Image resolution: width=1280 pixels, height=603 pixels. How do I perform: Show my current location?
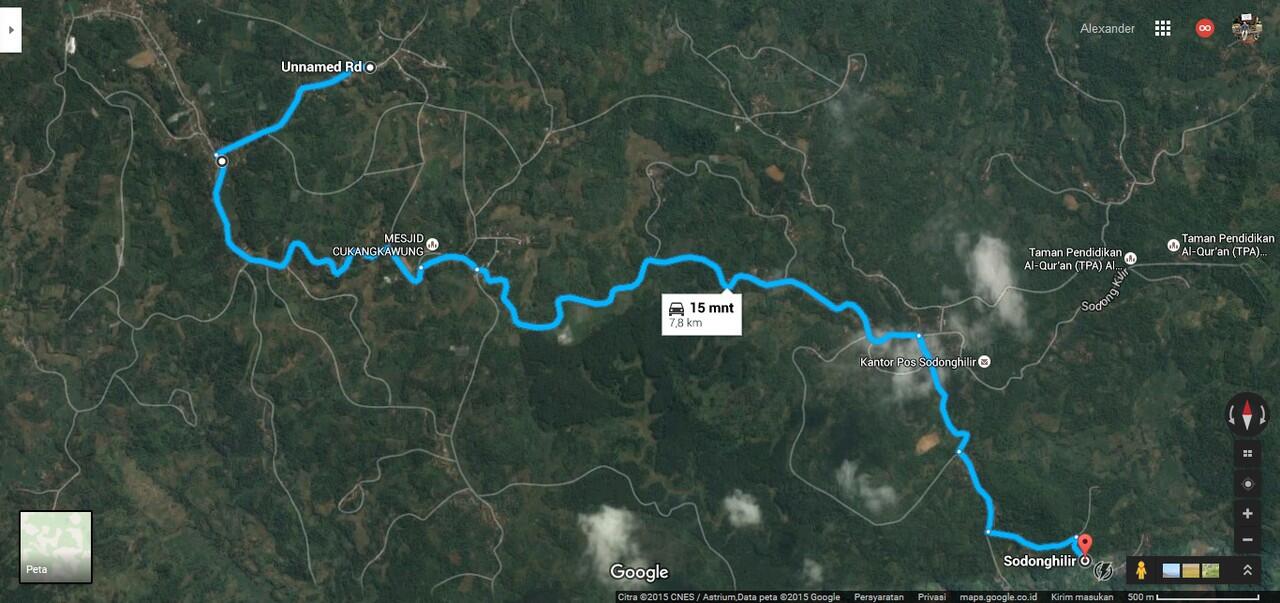tap(1247, 484)
